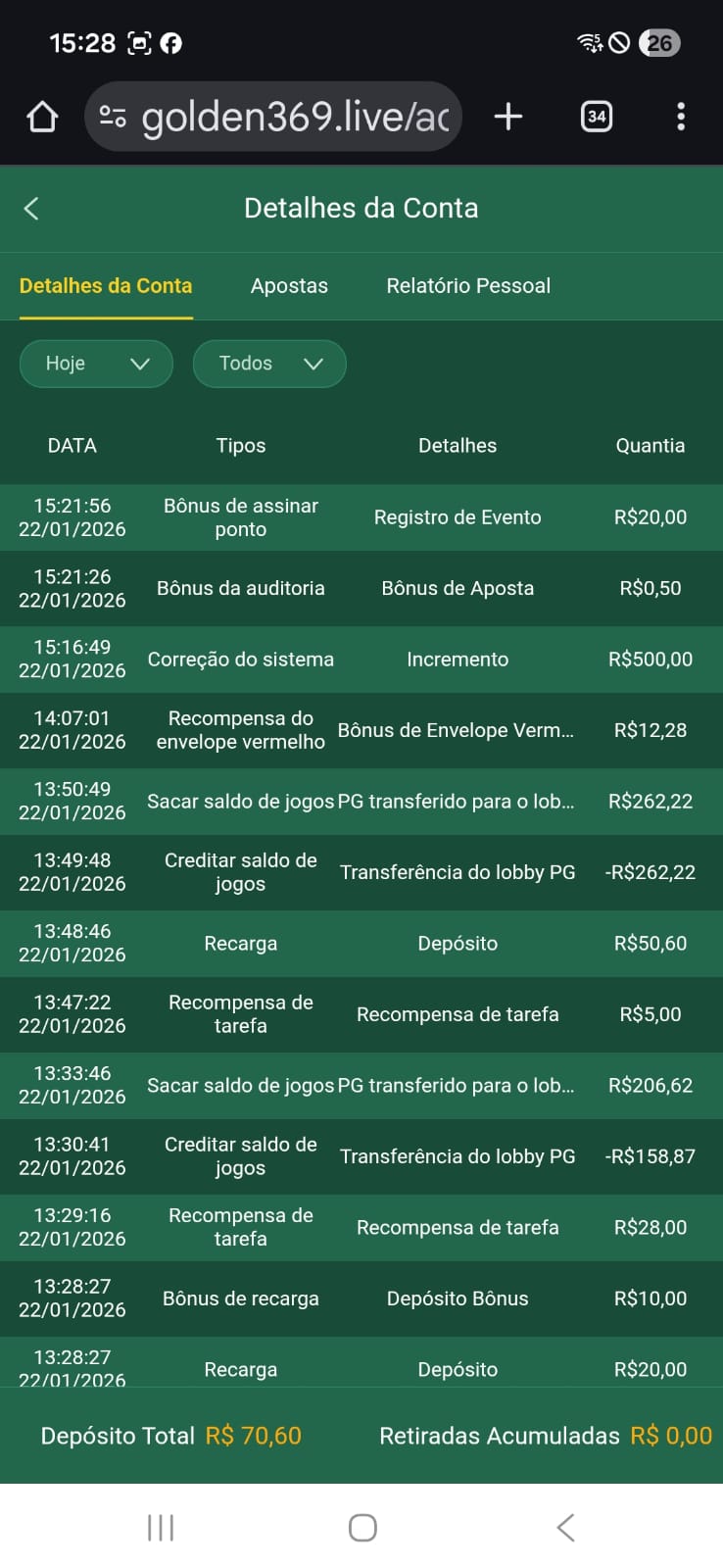This screenshot has width=723, height=1568.
Task: Open the Relatório Pessoal tab
Action: click(x=468, y=286)
